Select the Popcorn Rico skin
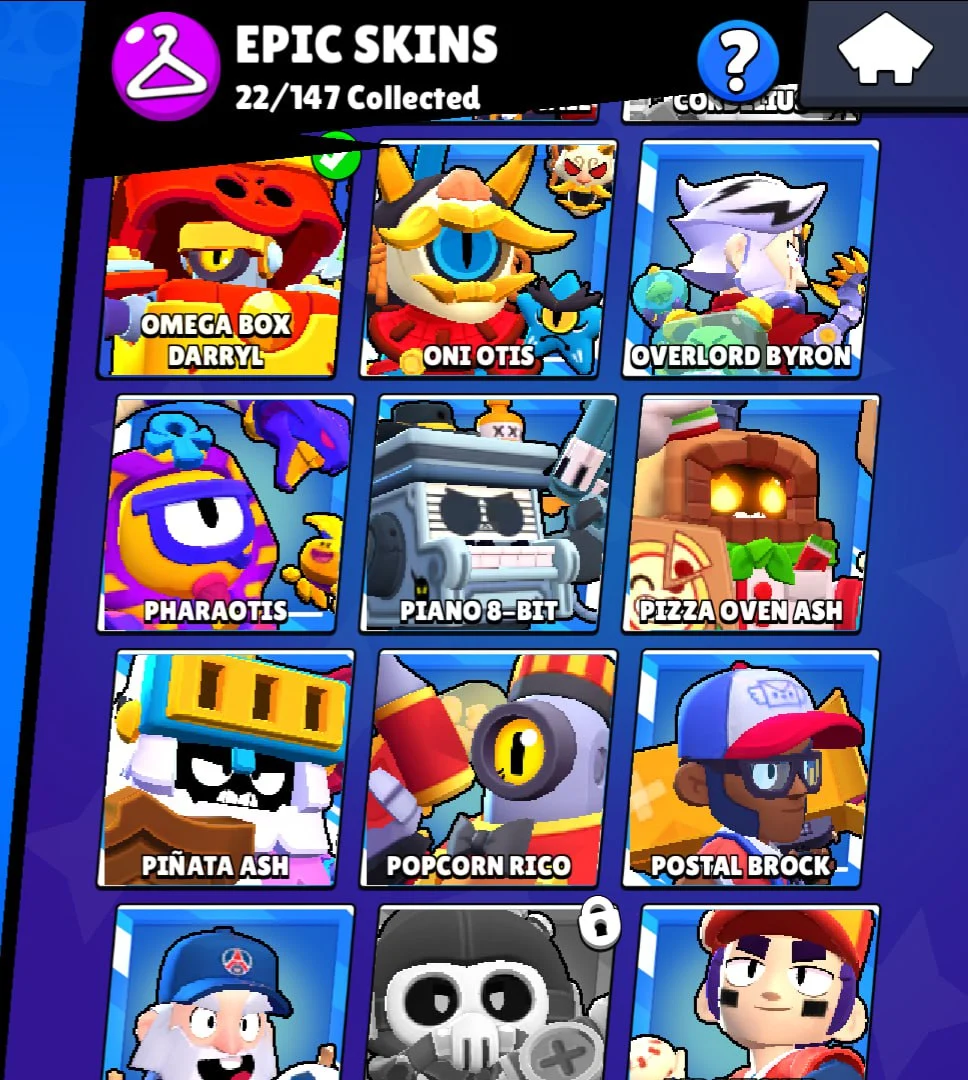This screenshot has height=1080, width=968. coord(487,768)
